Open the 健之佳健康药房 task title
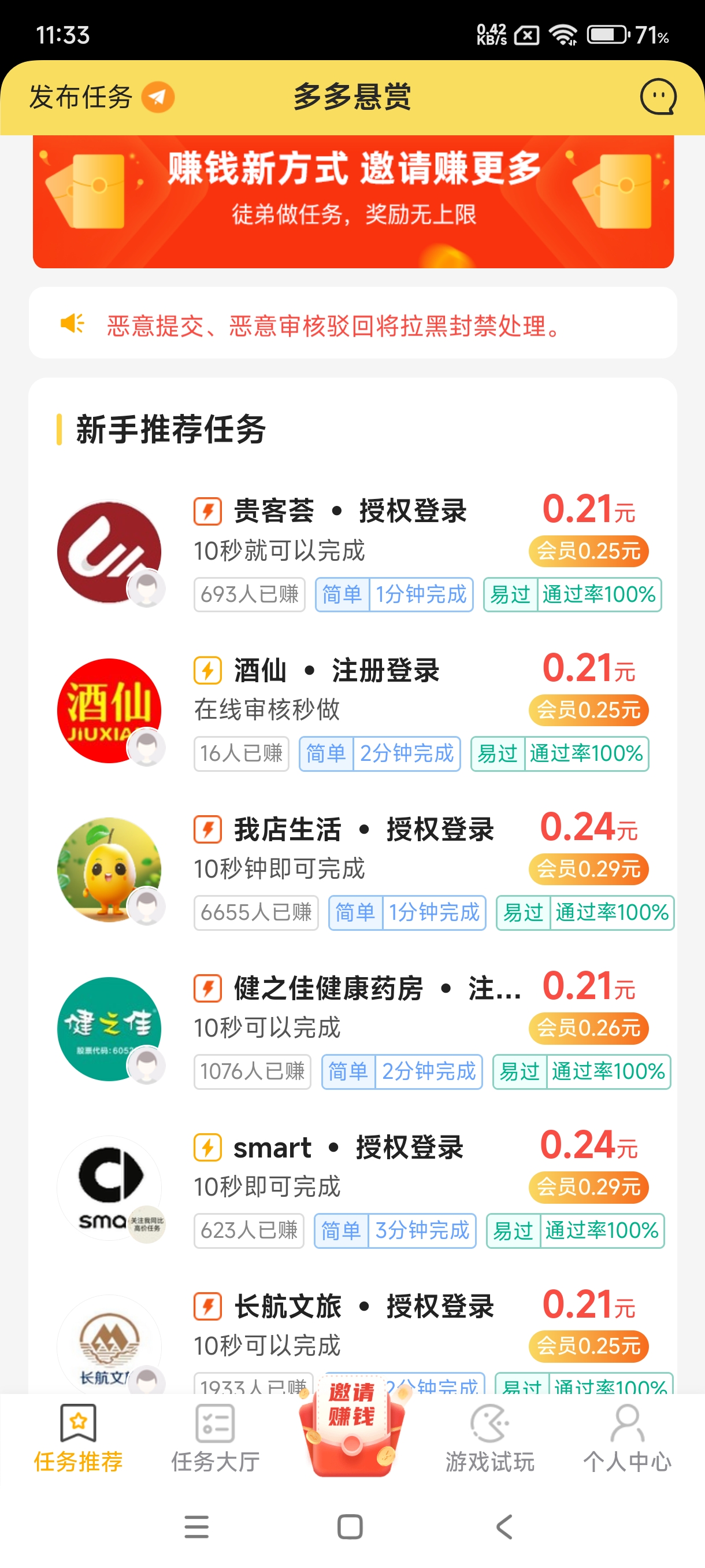The image size is (705, 1568). click(x=365, y=989)
